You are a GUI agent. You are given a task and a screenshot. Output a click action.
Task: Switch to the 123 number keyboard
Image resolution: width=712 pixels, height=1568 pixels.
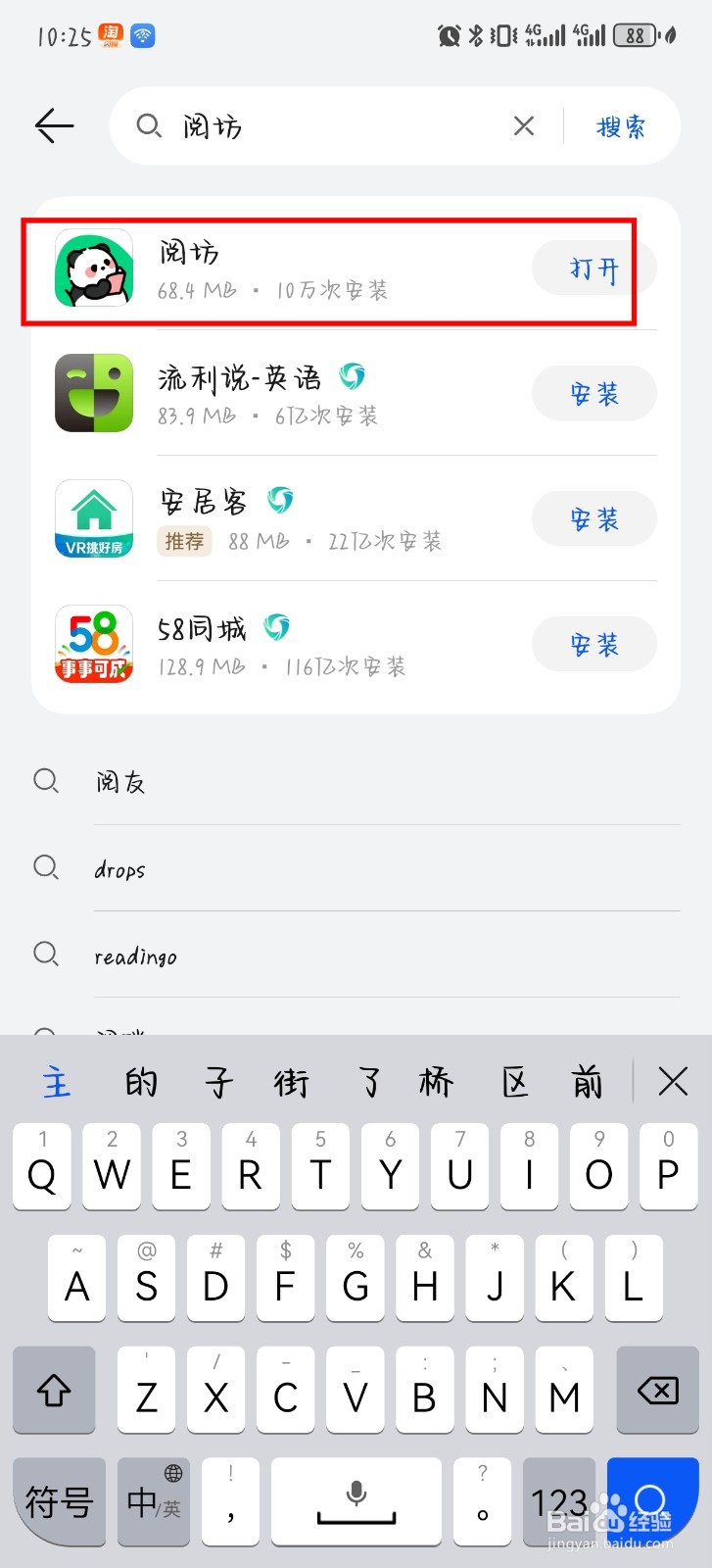(x=559, y=1501)
